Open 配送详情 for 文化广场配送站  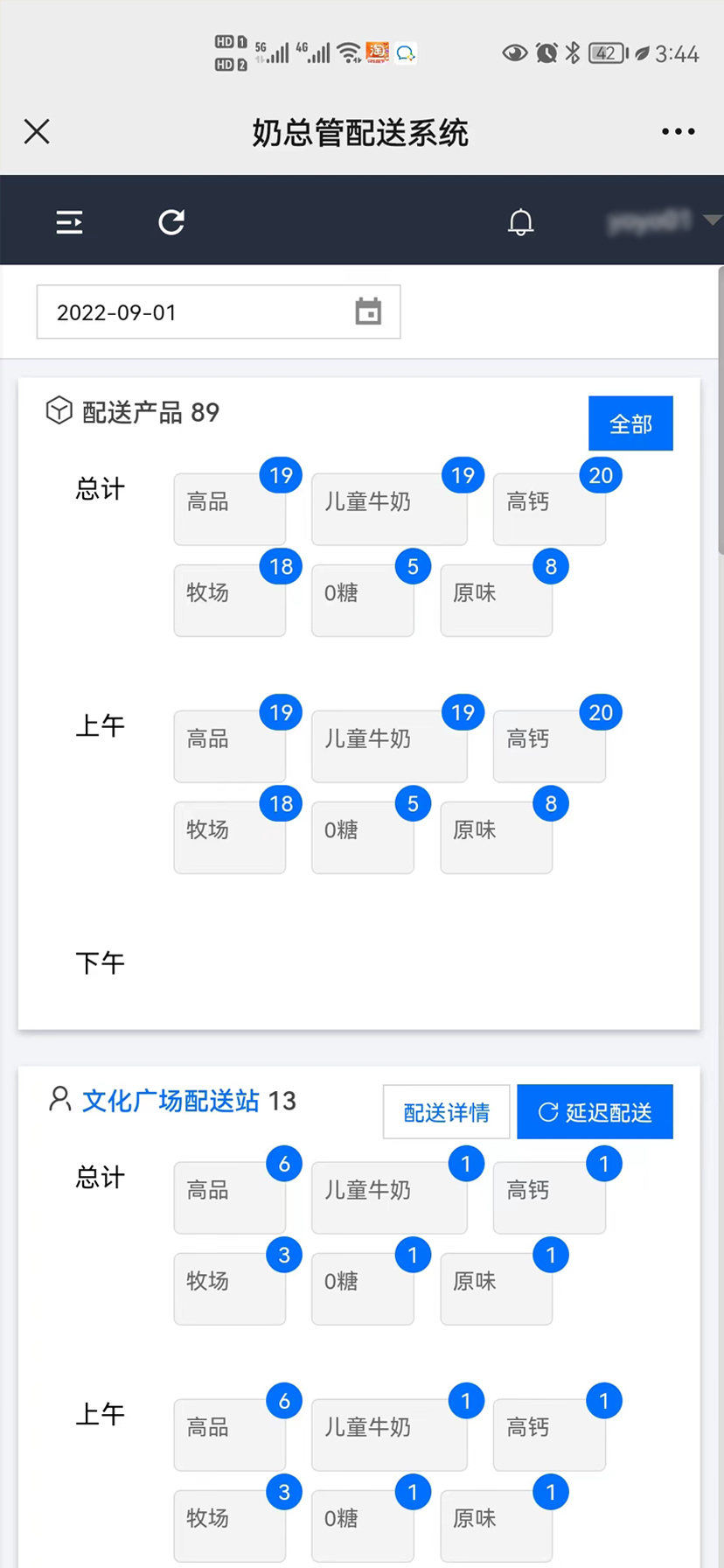pyautogui.click(x=446, y=1112)
